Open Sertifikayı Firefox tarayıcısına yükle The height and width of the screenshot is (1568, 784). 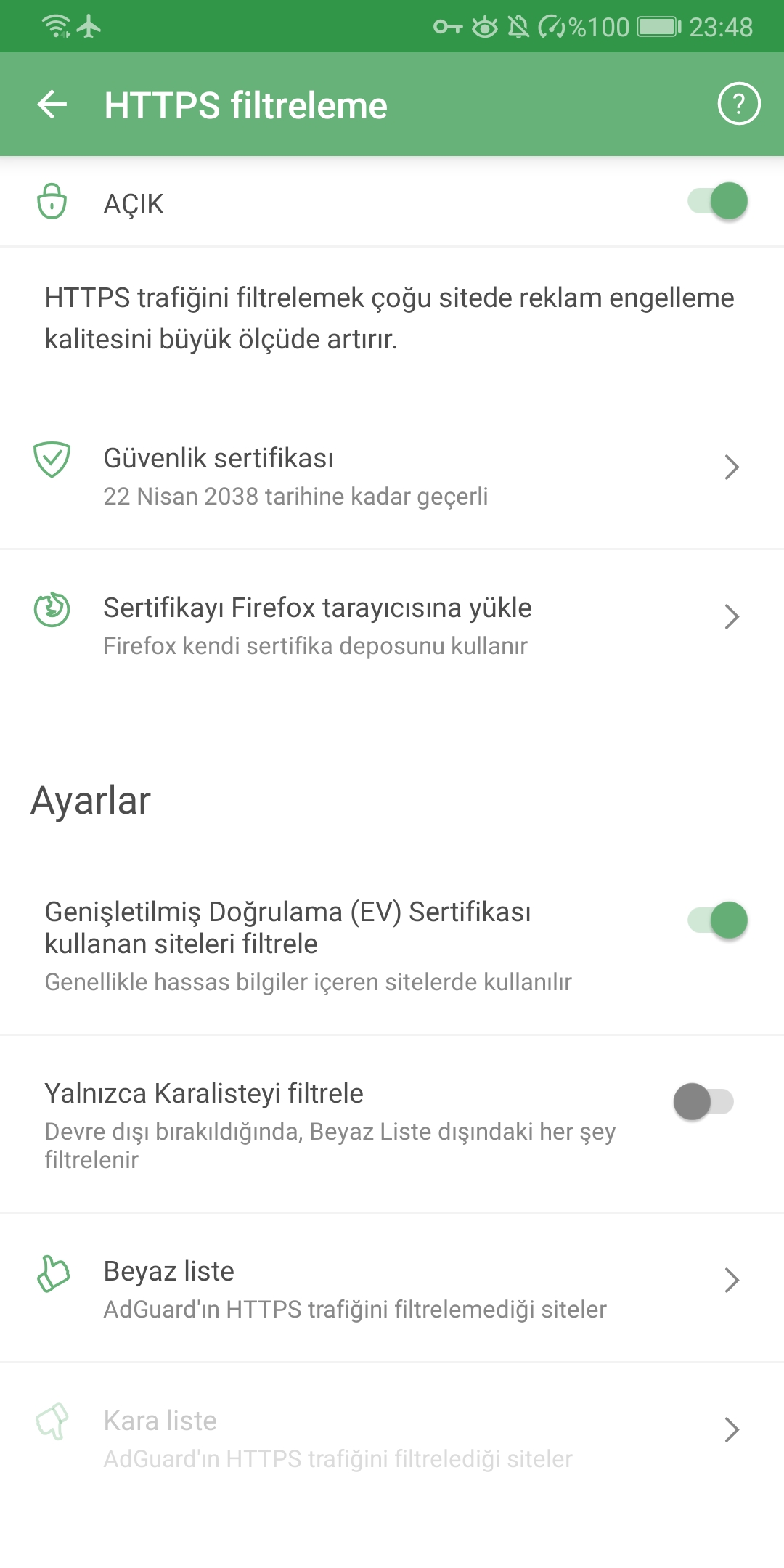pyautogui.click(x=392, y=625)
